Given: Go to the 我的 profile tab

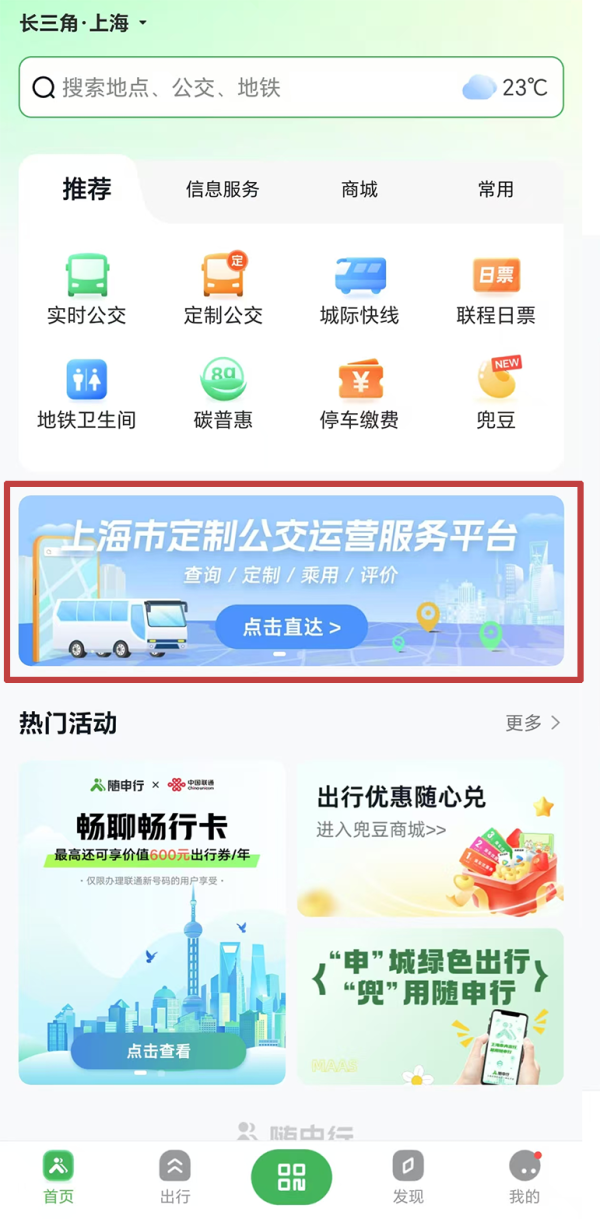Looking at the screenshot, I should (x=524, y=1178).
